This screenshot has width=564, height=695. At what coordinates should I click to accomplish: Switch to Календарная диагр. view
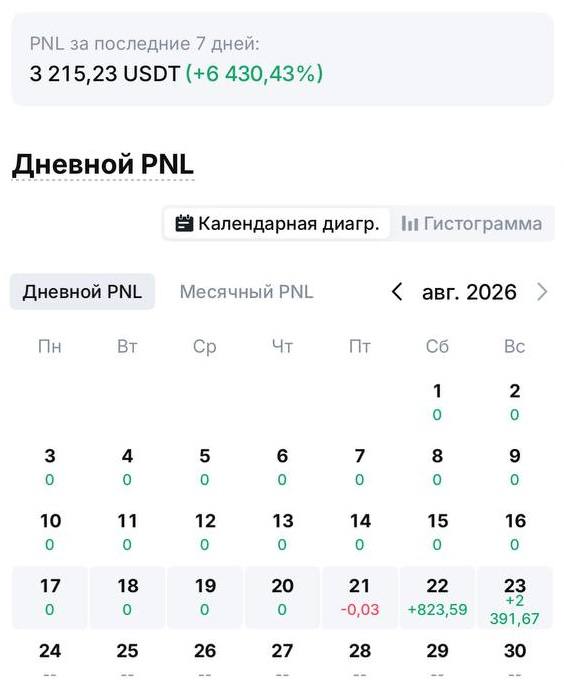coord(277,223)
